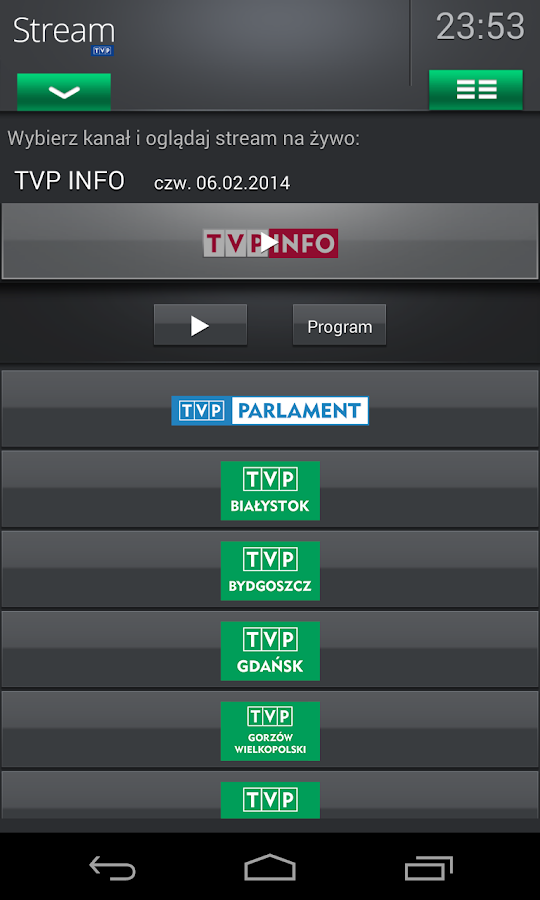Pick the TVP Gorzów Wielkopolski channel
Screen dimensions: 540x900
click(x=270, y=730)
